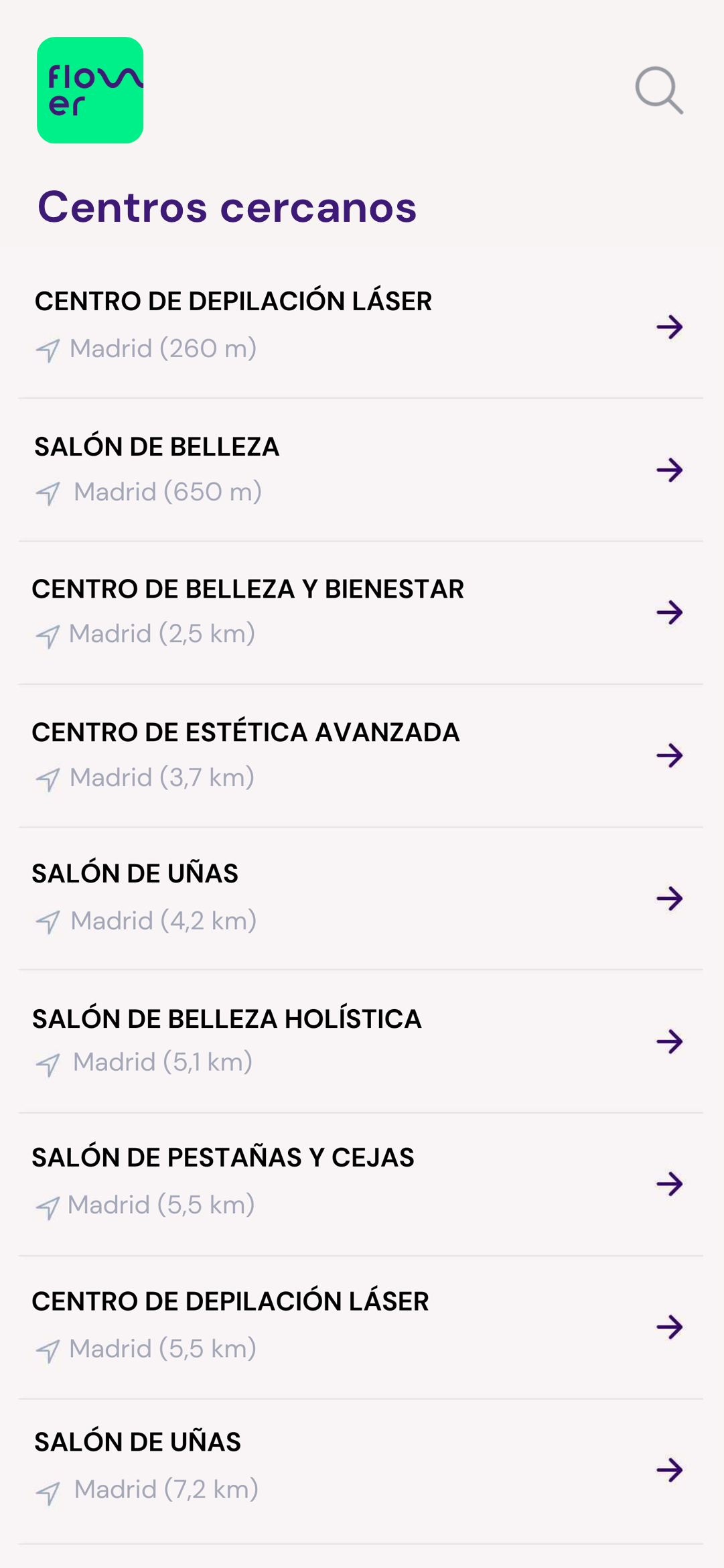This screenshot has height=1568, width=724.
Task: Open Centro de Depilación Láser at 260 m
Action: pyautogui.click(x=361, y=327)
